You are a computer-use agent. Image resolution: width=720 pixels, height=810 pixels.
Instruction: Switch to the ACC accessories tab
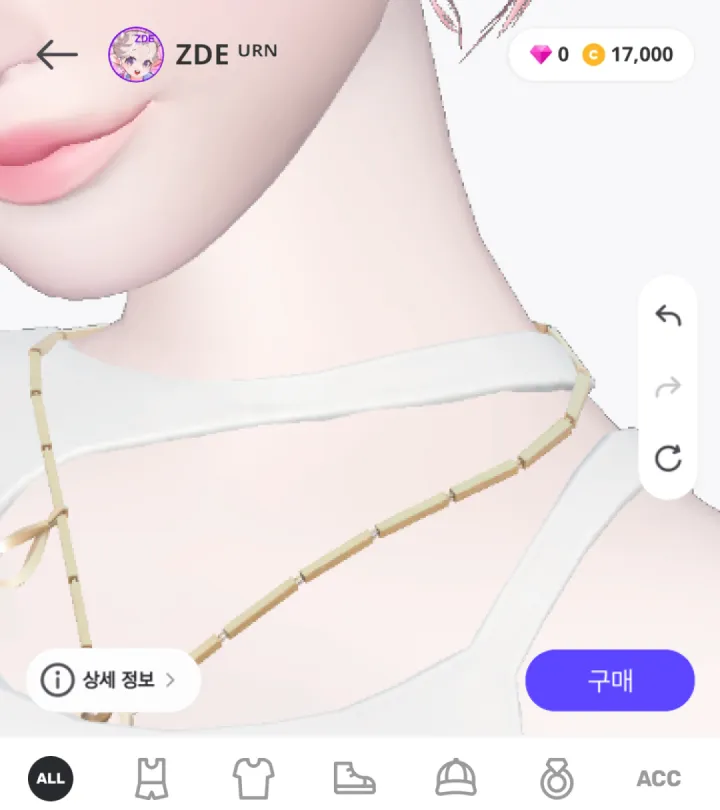658,777
